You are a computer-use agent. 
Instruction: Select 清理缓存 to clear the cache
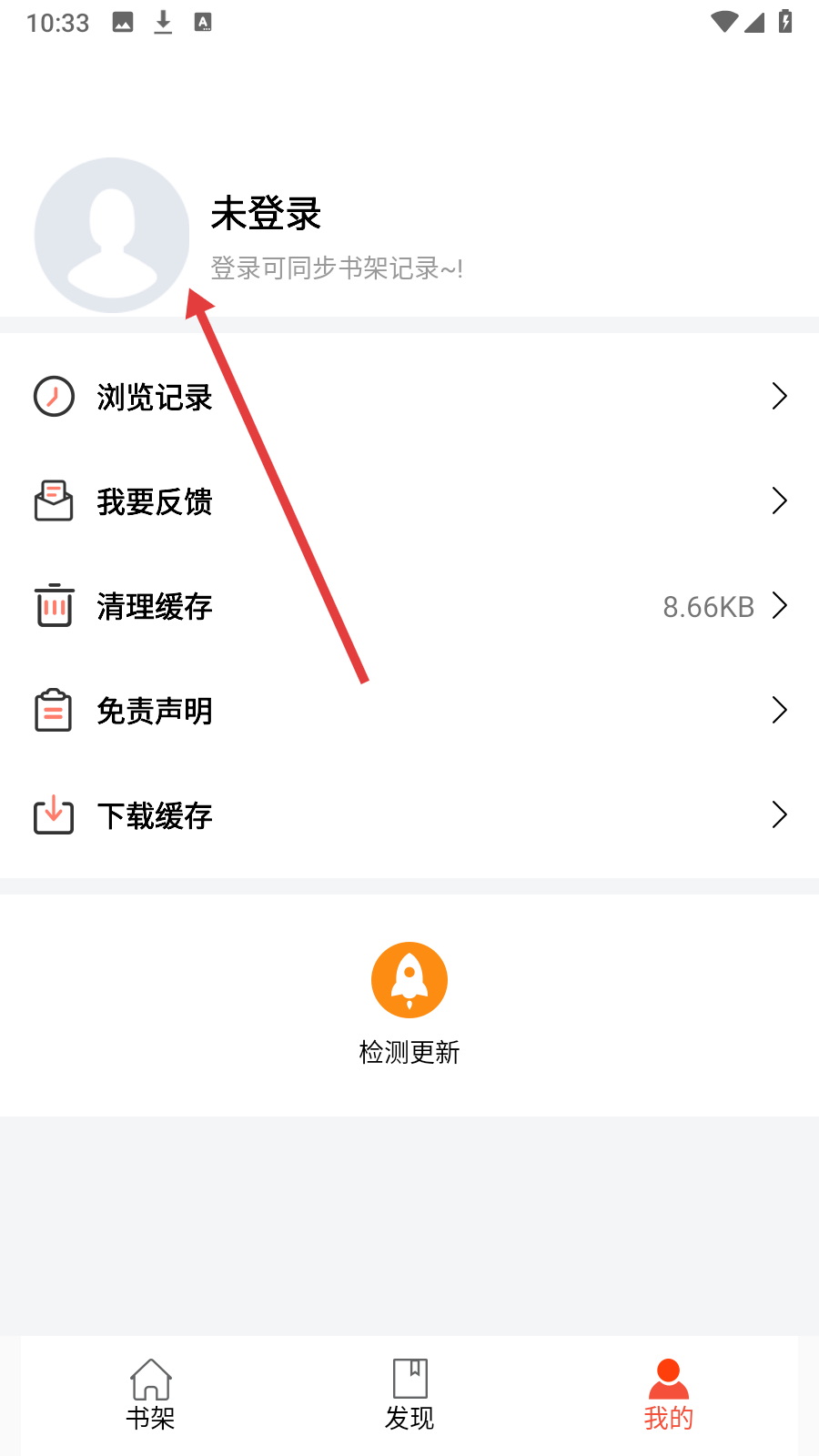[x=155, y=606]
